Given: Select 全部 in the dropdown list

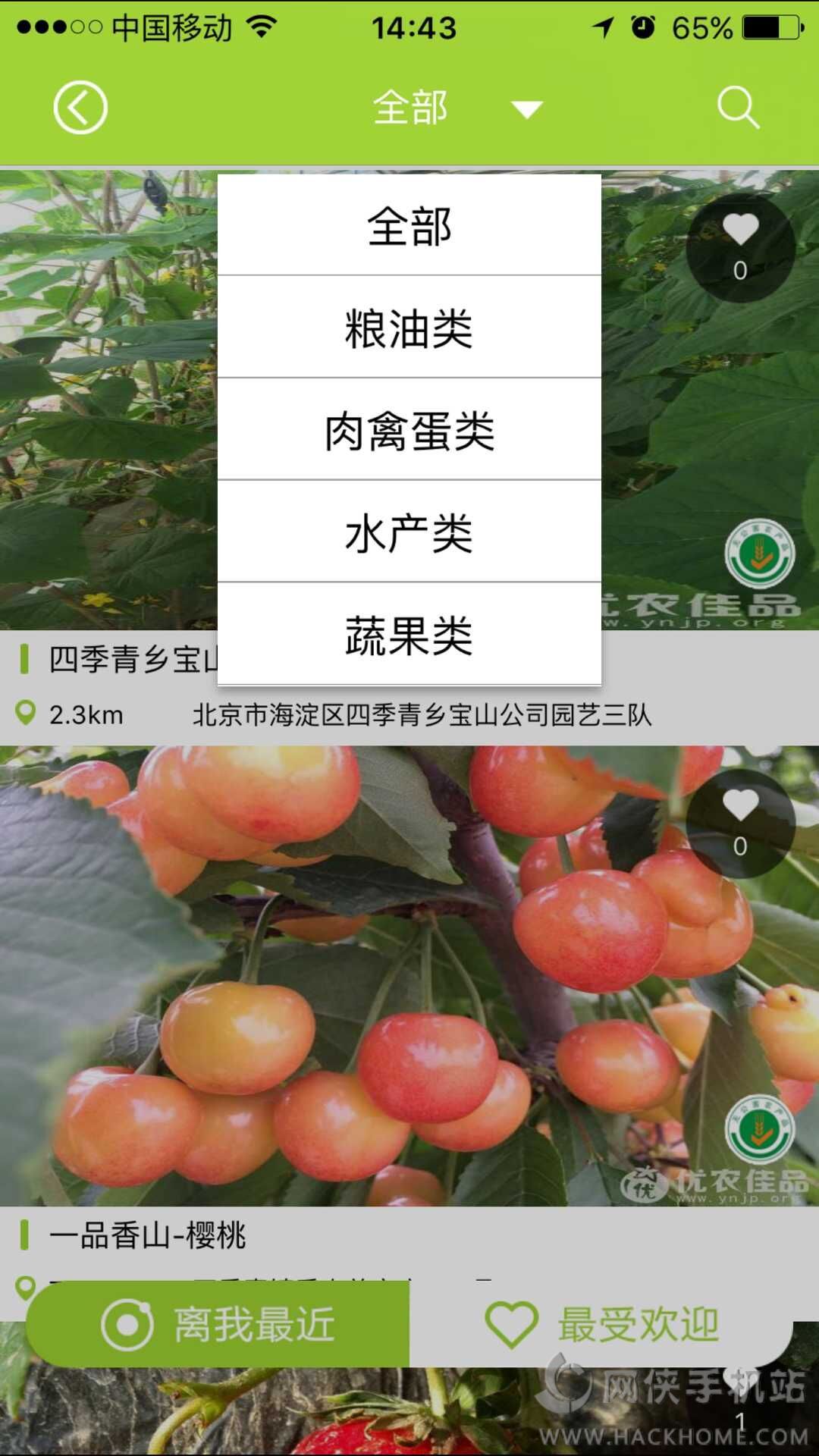Looking at the screenshot, I should click(409, 226).
